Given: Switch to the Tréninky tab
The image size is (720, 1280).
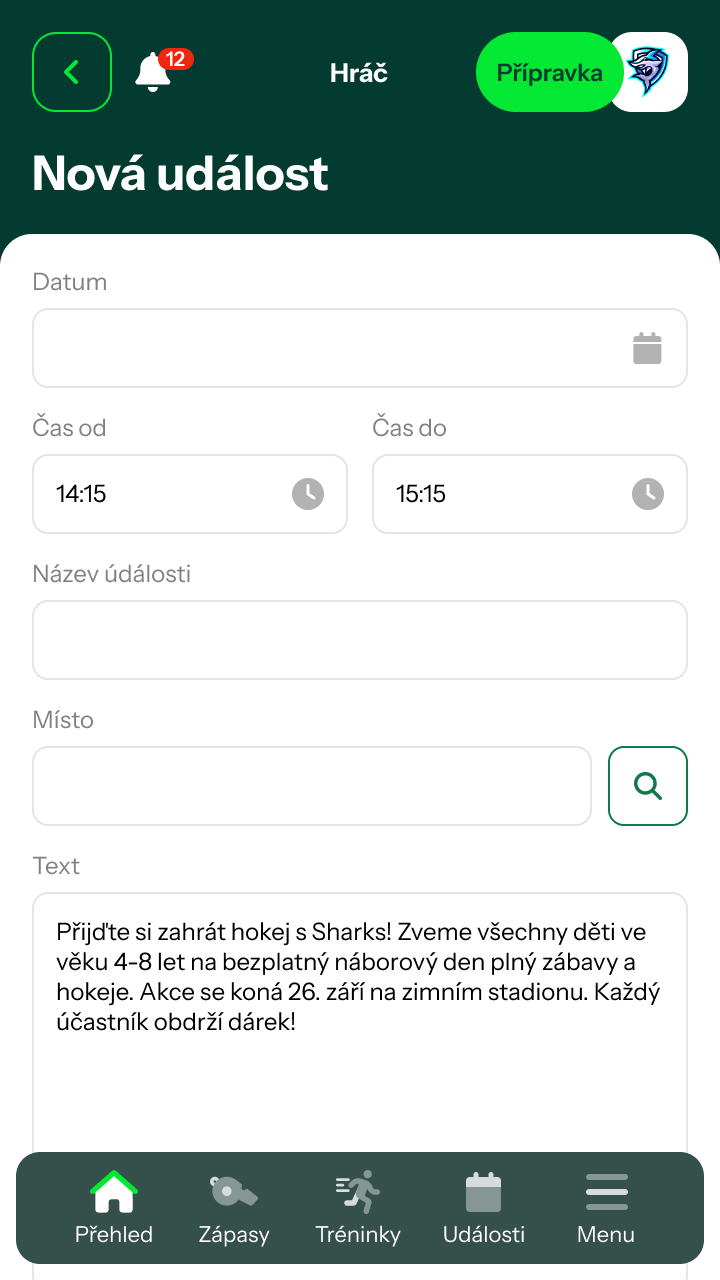Looking at the screenshot, I should pyautogui.click(x=358, y=1208).
